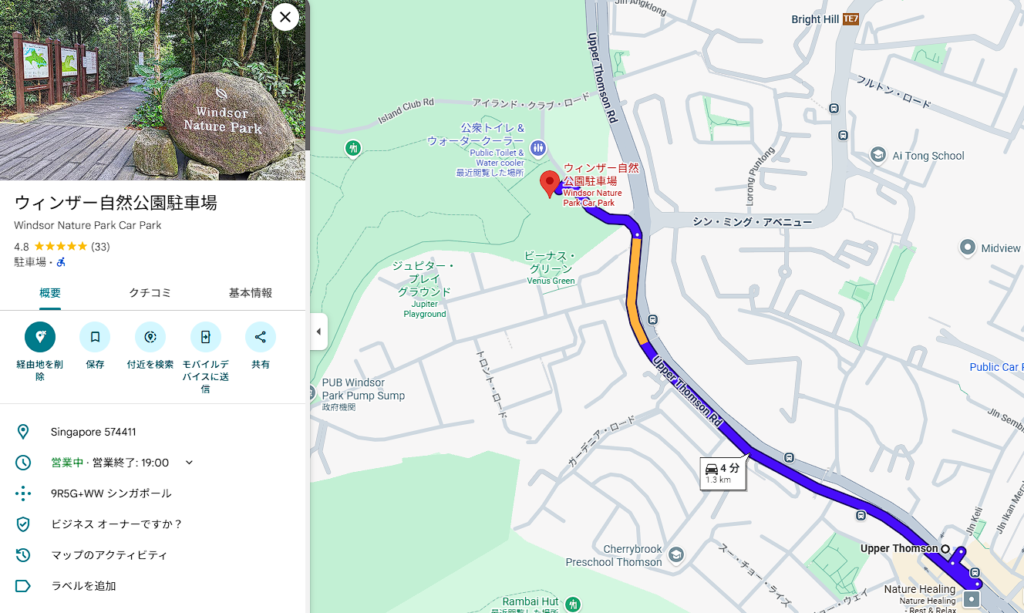Tap ラベルを追加 to add a label
1024x613 pixels.
pos(83,586)
